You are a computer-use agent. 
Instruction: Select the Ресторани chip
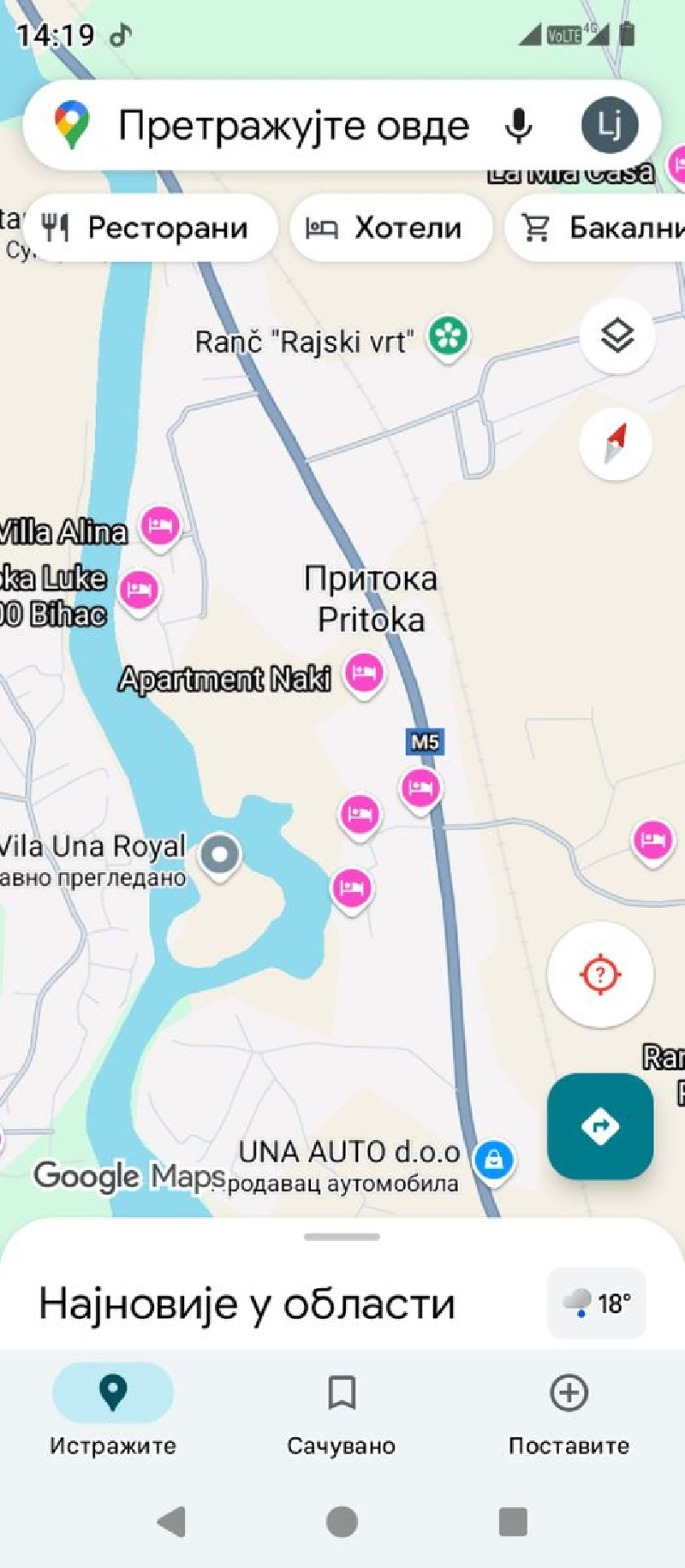tap(149, 228)
